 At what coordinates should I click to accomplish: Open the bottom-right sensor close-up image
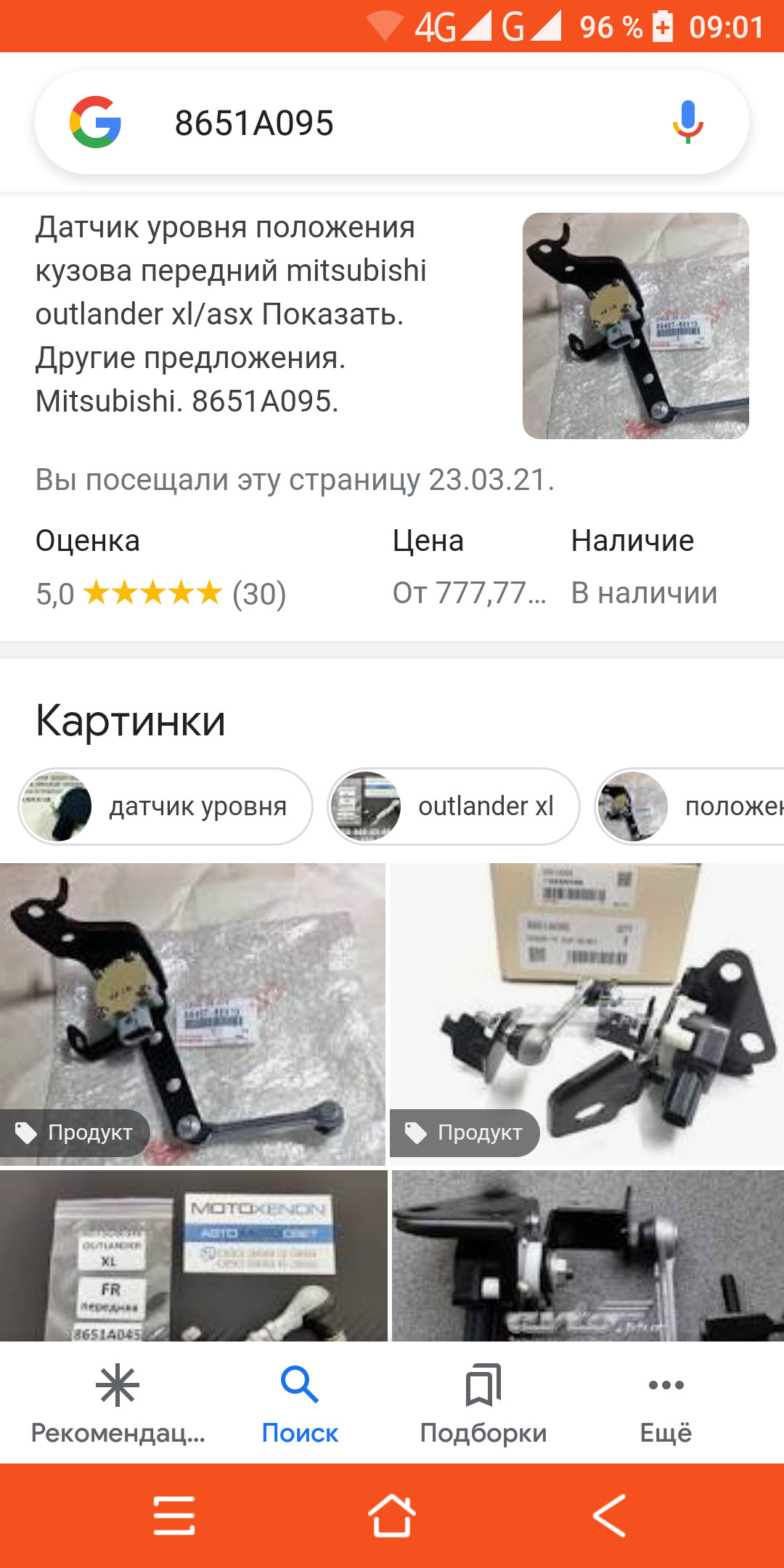click(587, 1256)
